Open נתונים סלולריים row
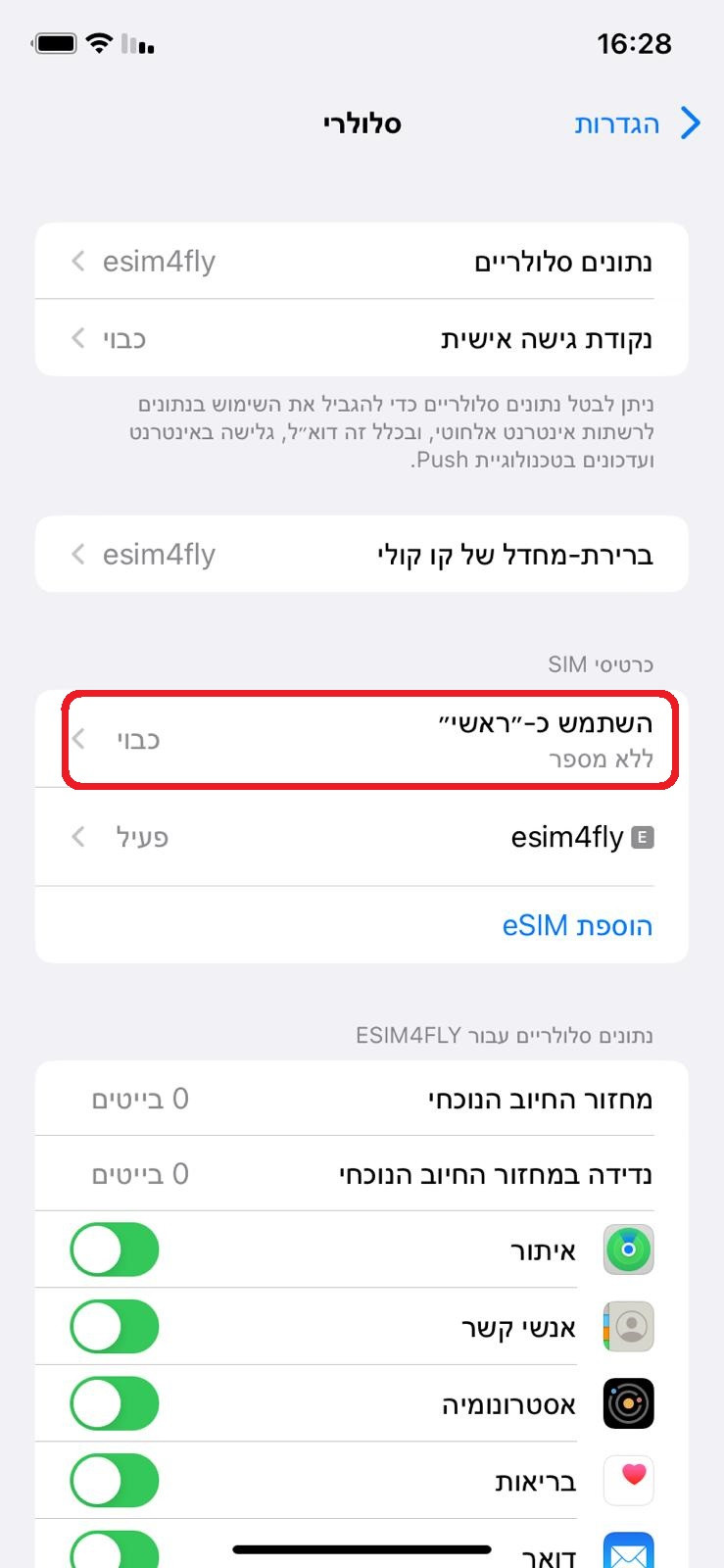 (362, 262)
